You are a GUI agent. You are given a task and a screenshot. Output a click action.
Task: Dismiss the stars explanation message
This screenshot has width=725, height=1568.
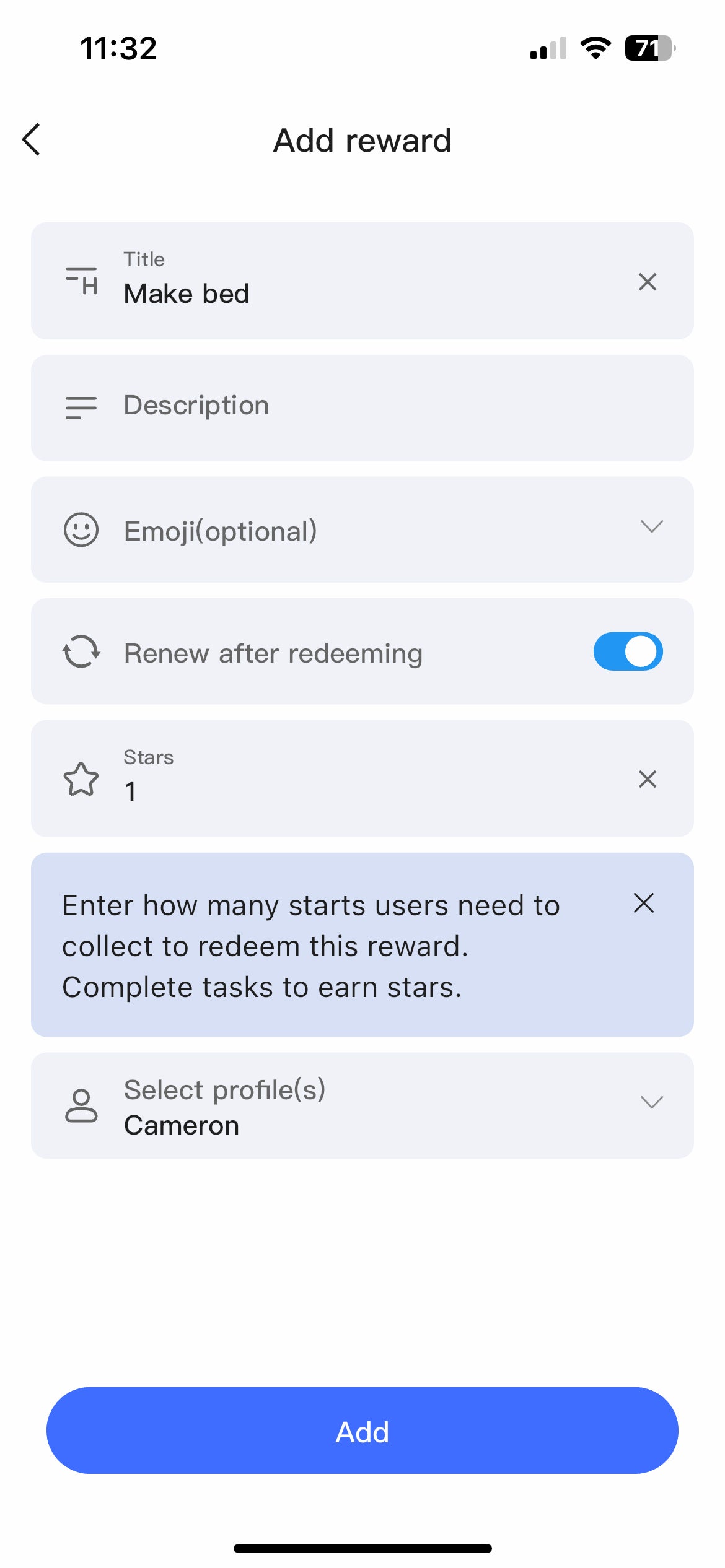coord(644,904)
